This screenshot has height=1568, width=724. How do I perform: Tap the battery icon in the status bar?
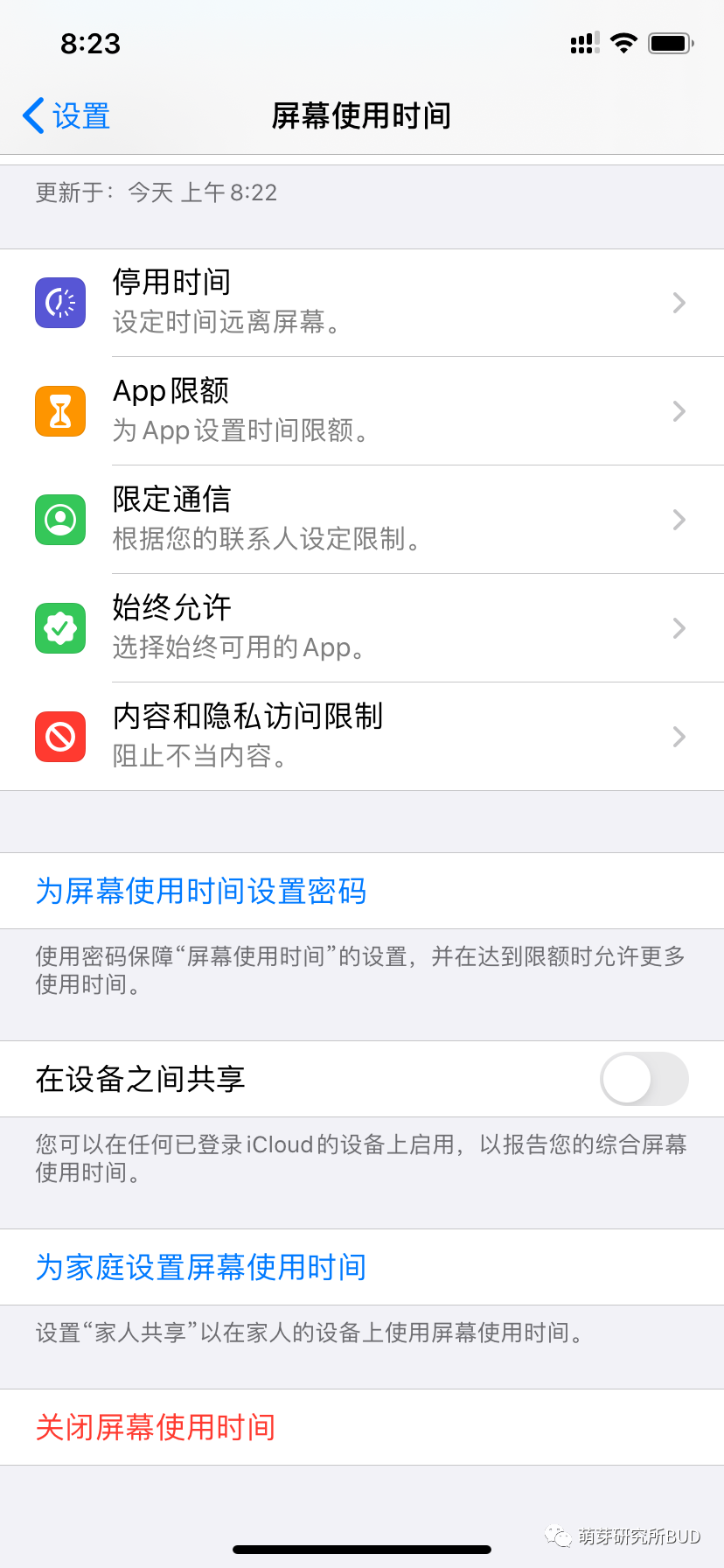[x=672, y=43]
